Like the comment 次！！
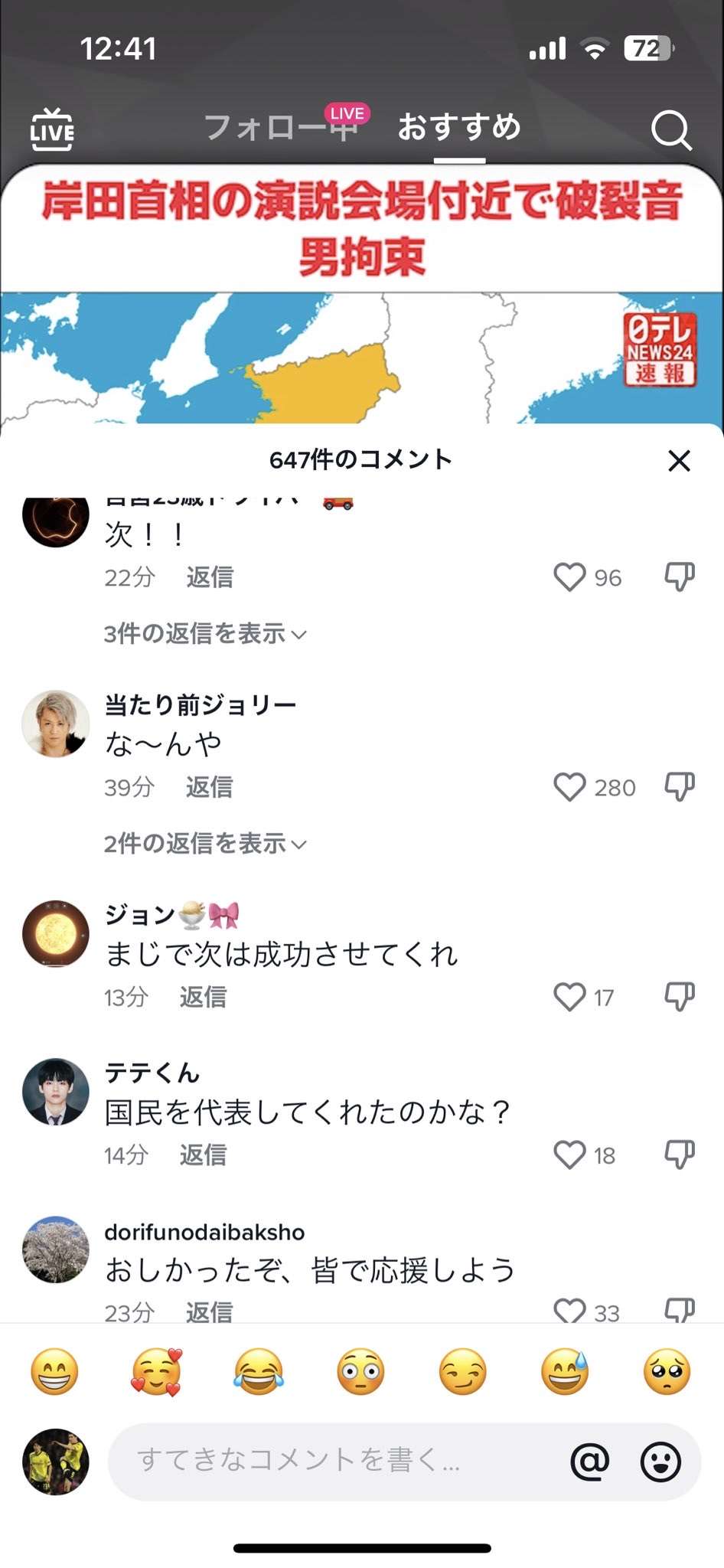Screen dimensions: 724x1568 tap(569, 577)
